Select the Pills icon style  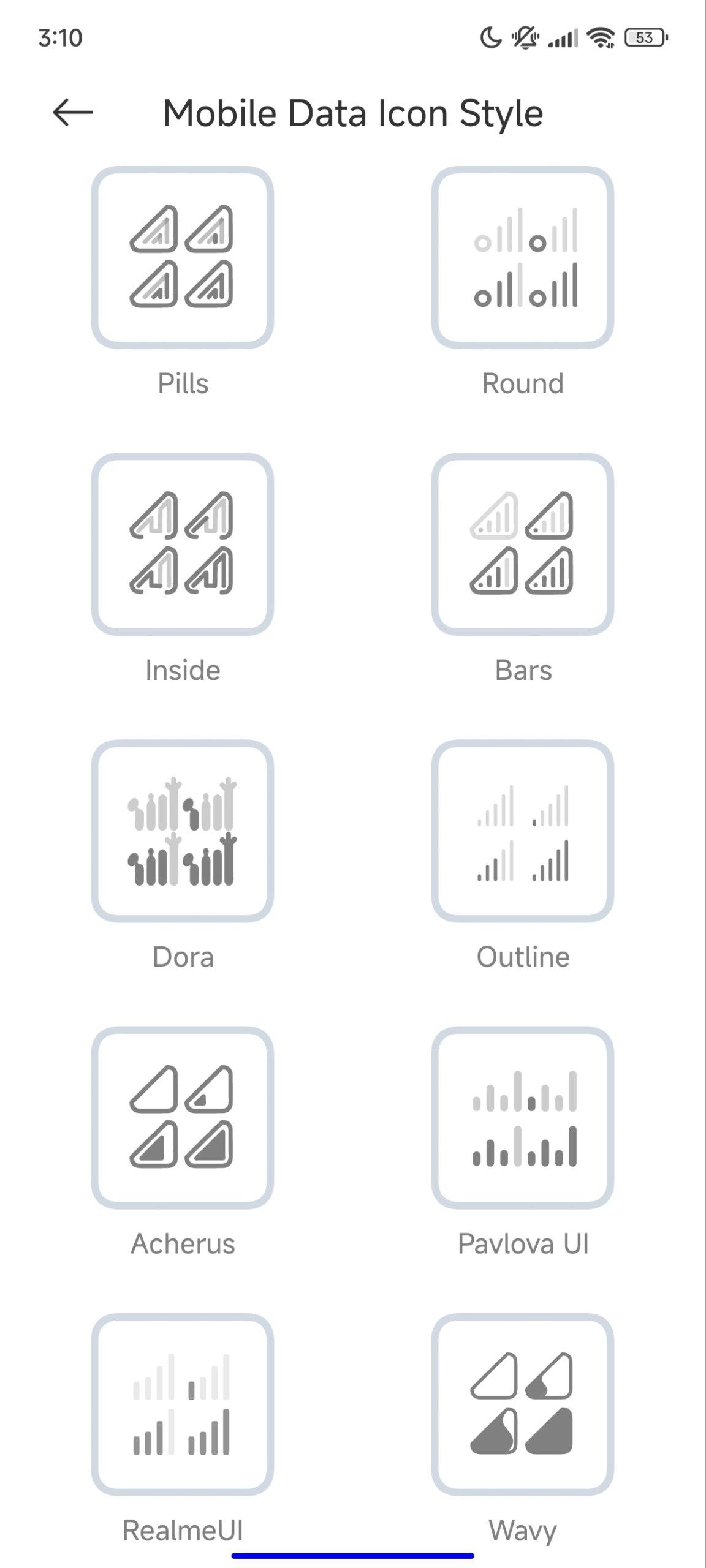tap(183, 257)
